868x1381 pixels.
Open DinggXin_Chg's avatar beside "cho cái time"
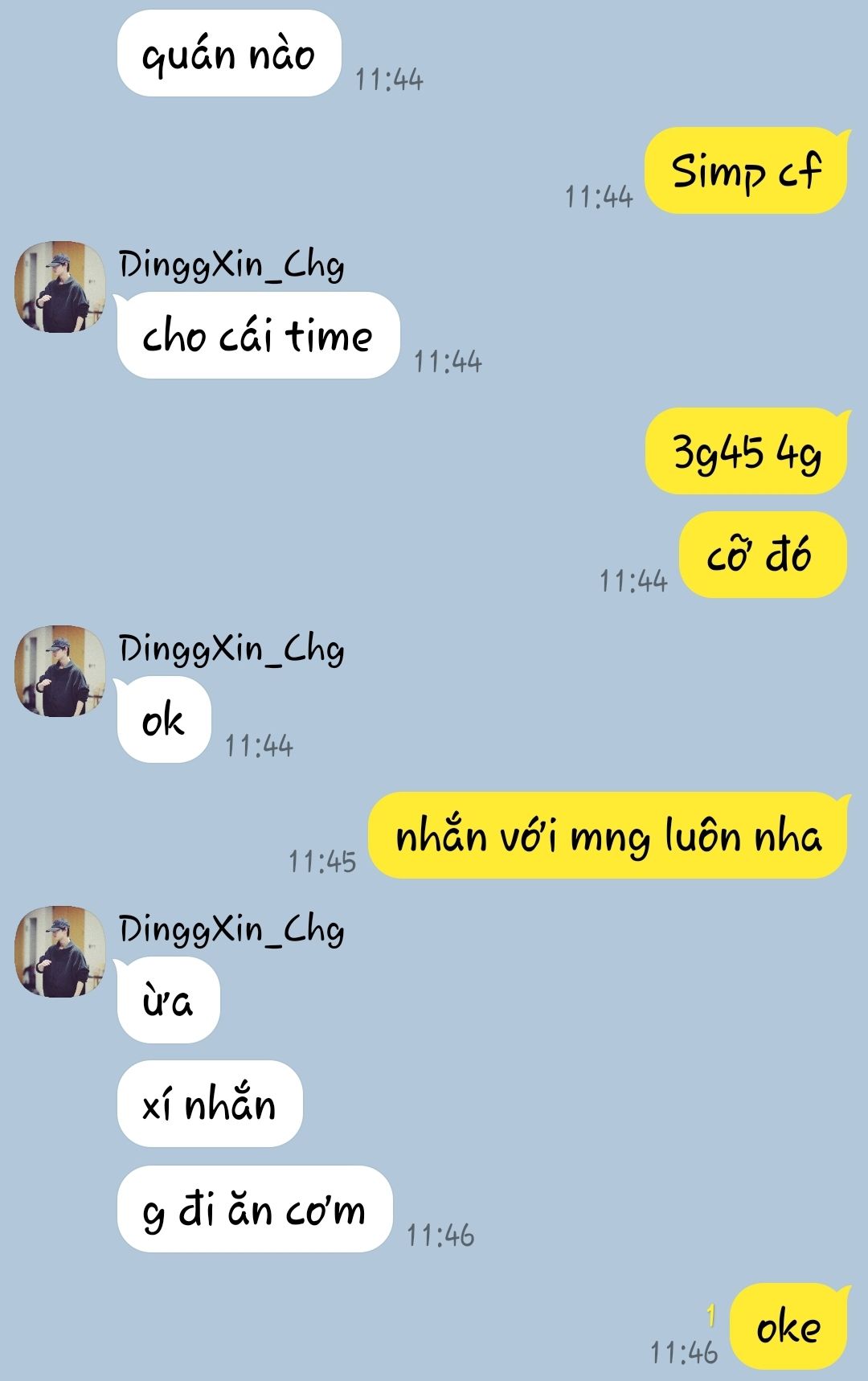[60, 286]
